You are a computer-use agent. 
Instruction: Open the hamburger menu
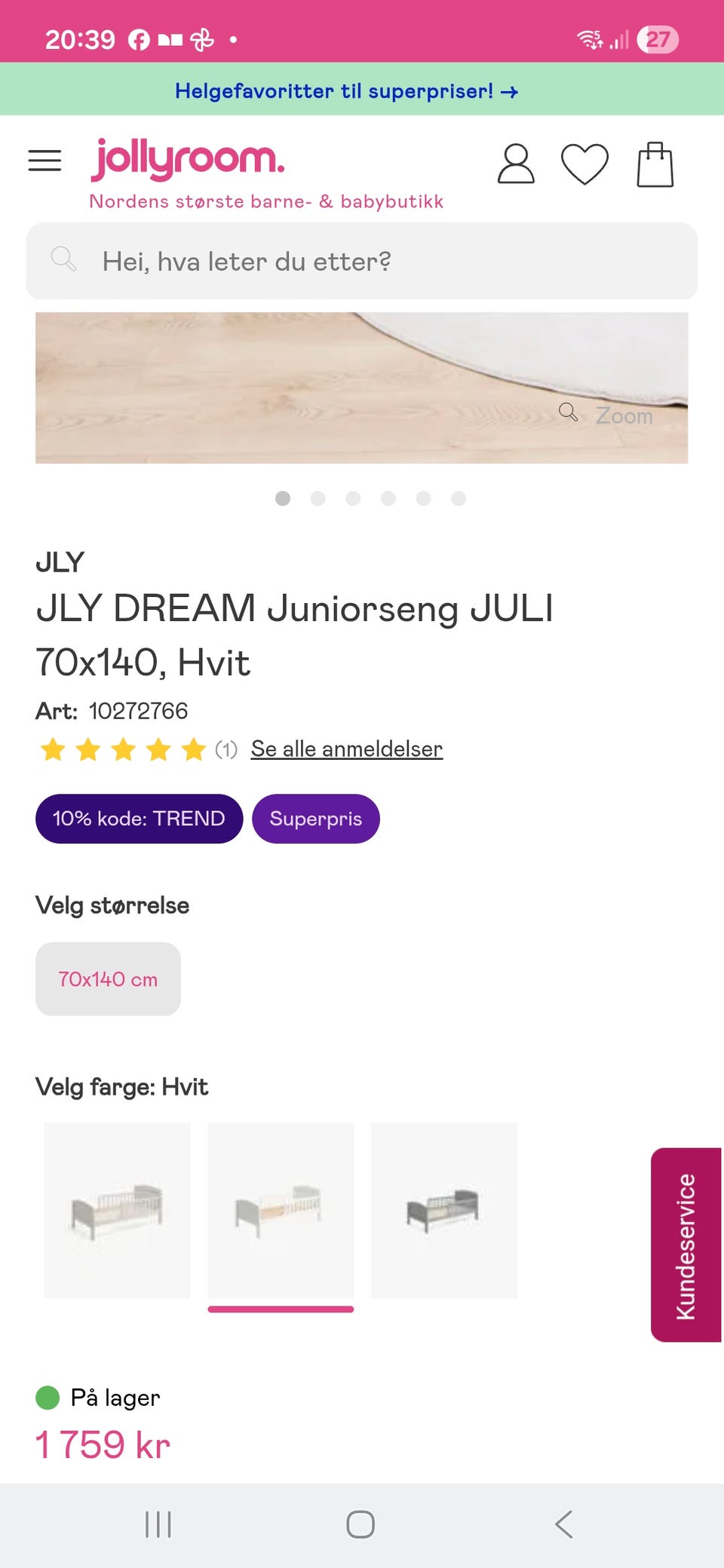pyautogui.click(x=44, y=161)
